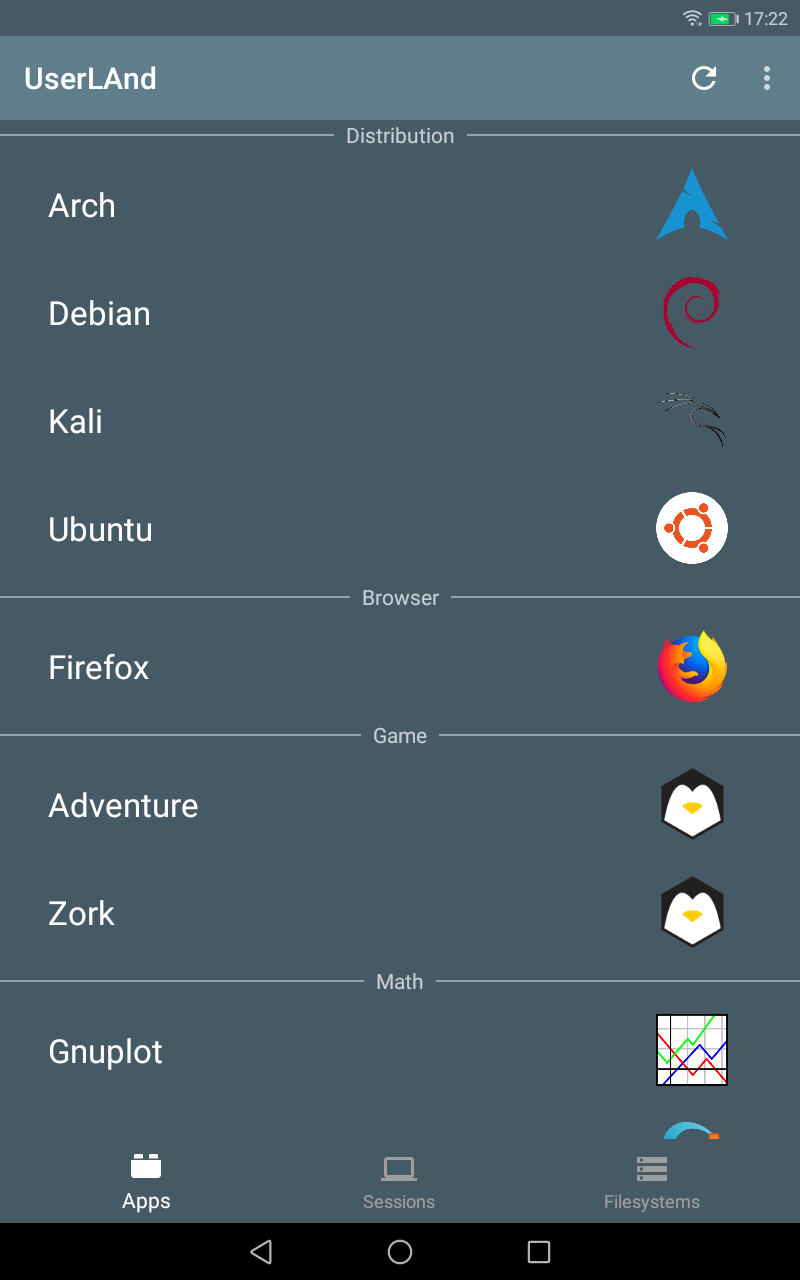
Task: Stay on the Apps tab
Action: click(x=146, y=1180)
